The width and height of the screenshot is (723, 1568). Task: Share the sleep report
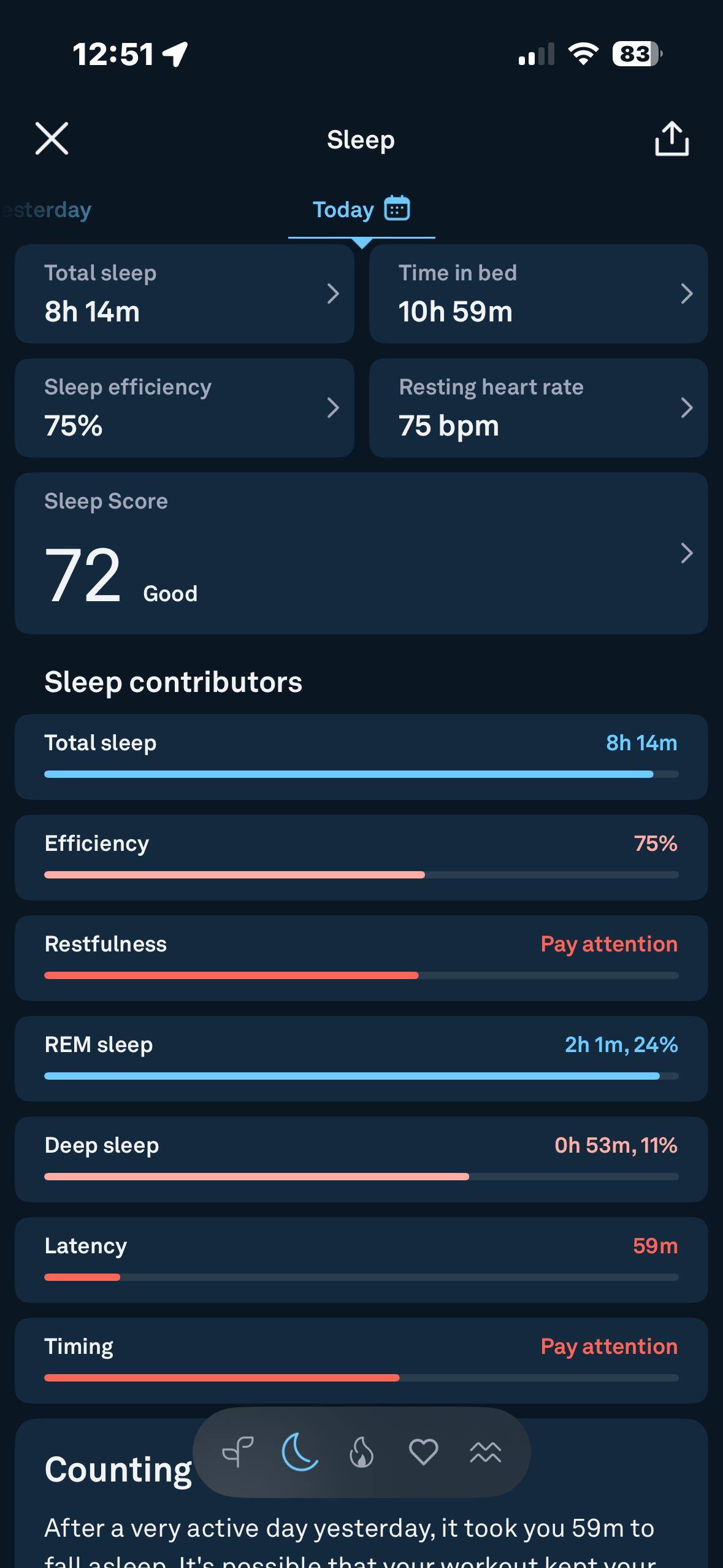671,139
